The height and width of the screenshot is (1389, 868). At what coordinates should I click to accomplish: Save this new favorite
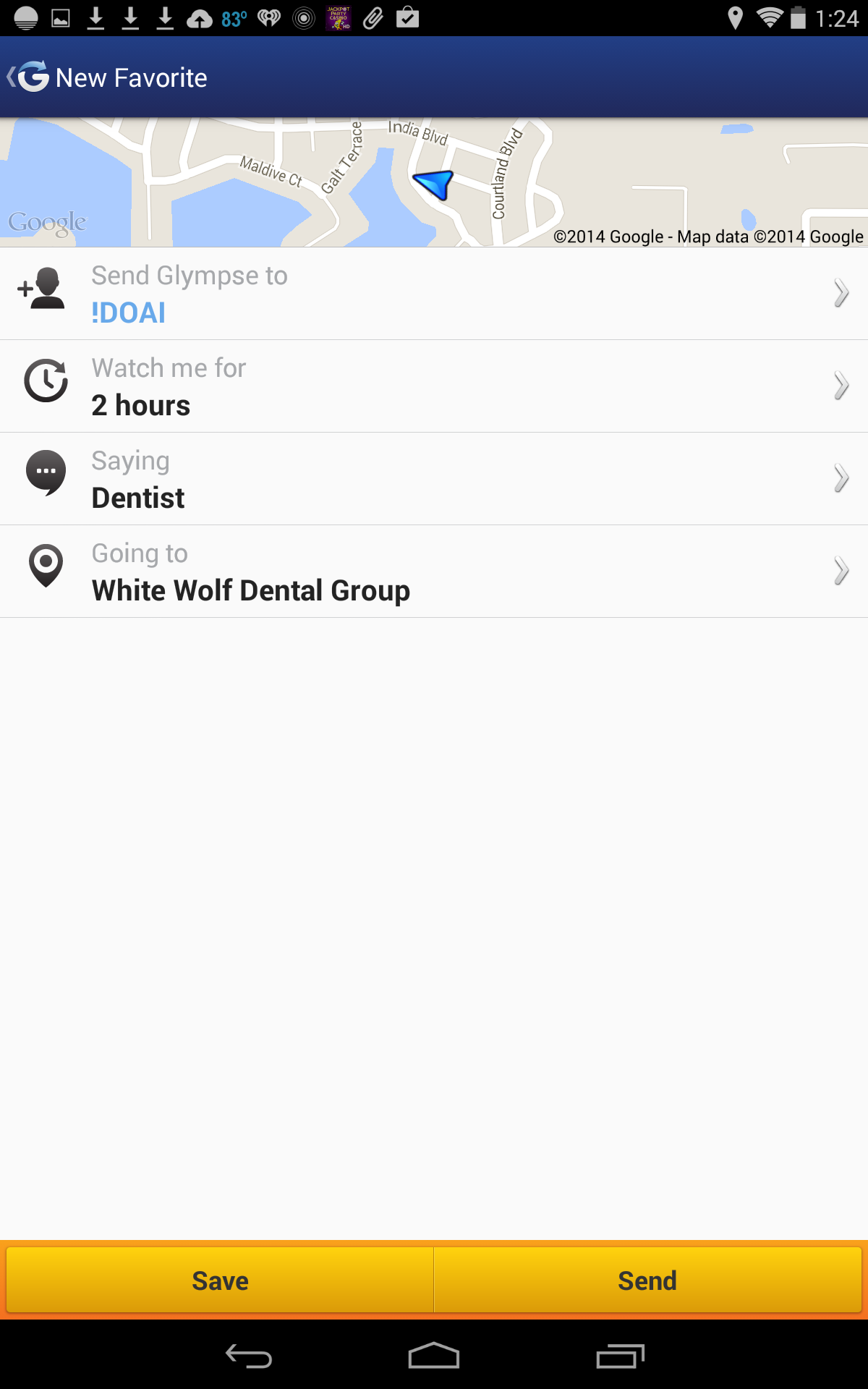[220, 1280]
